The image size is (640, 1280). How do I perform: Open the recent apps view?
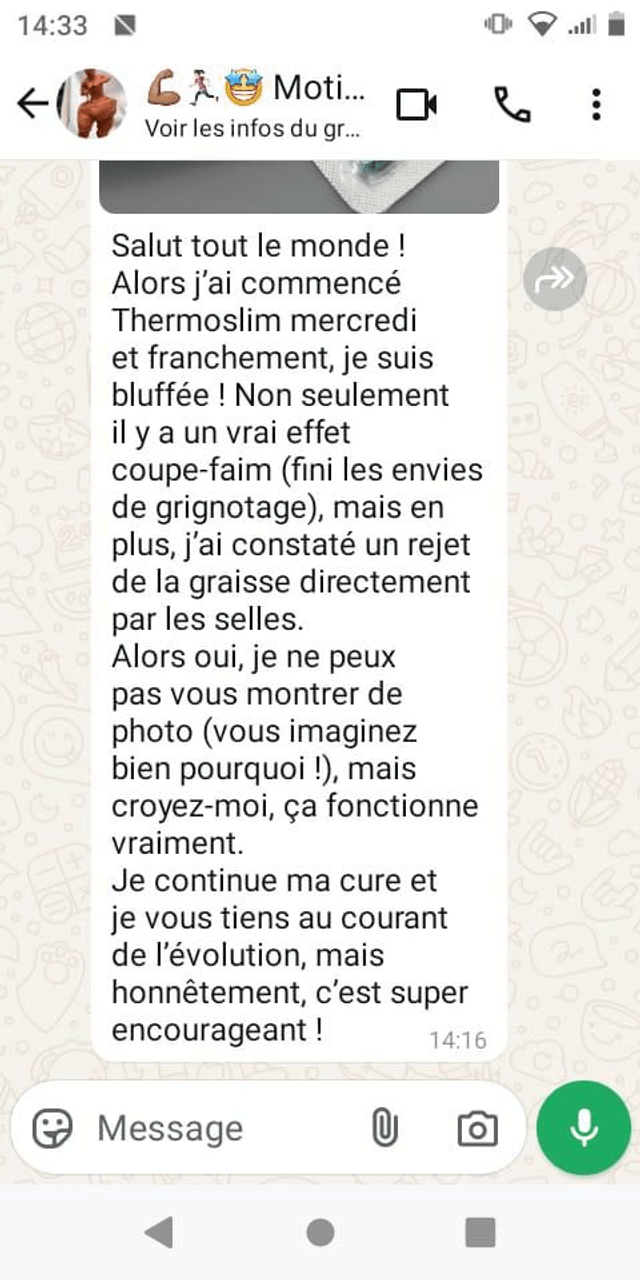(x=480, y=1232)
